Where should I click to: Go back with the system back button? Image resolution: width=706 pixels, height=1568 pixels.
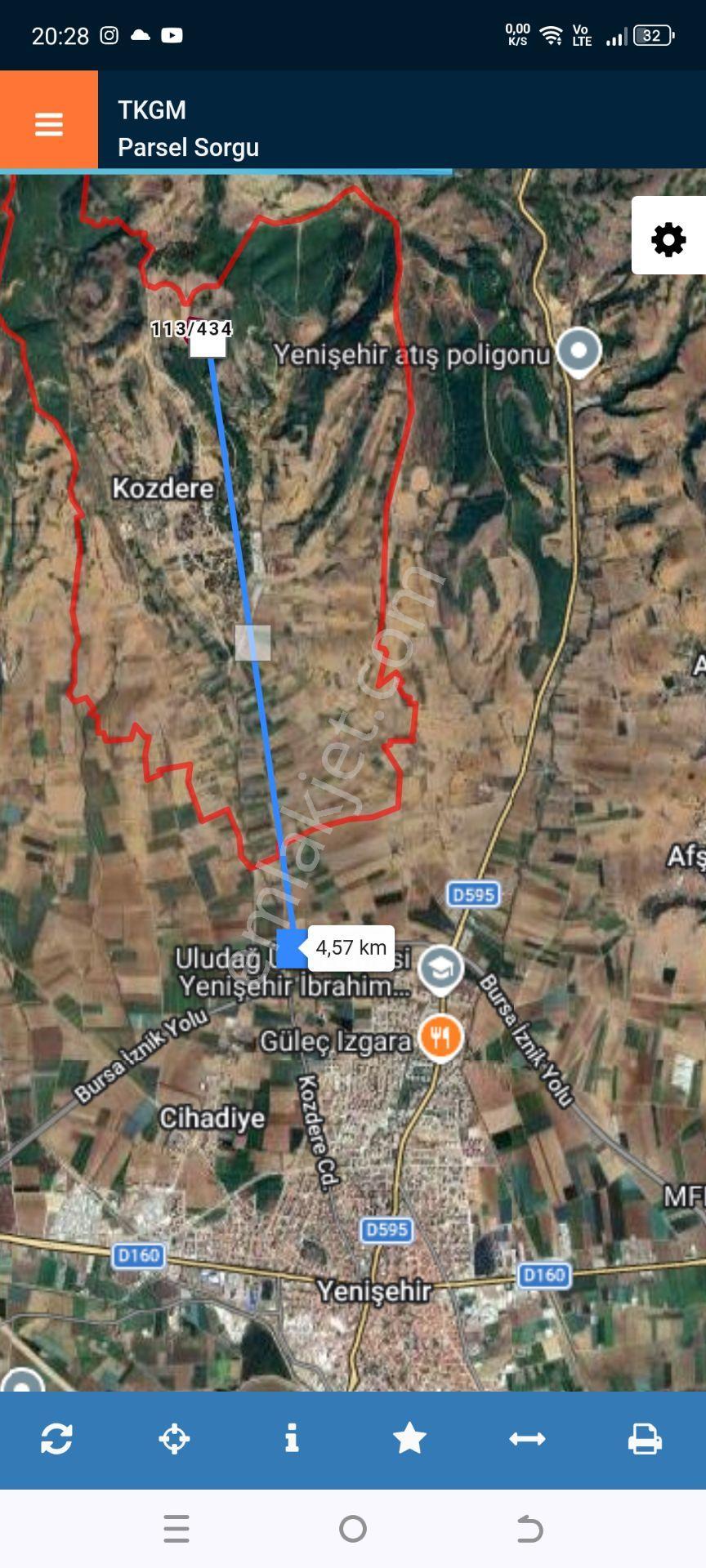529,1529
